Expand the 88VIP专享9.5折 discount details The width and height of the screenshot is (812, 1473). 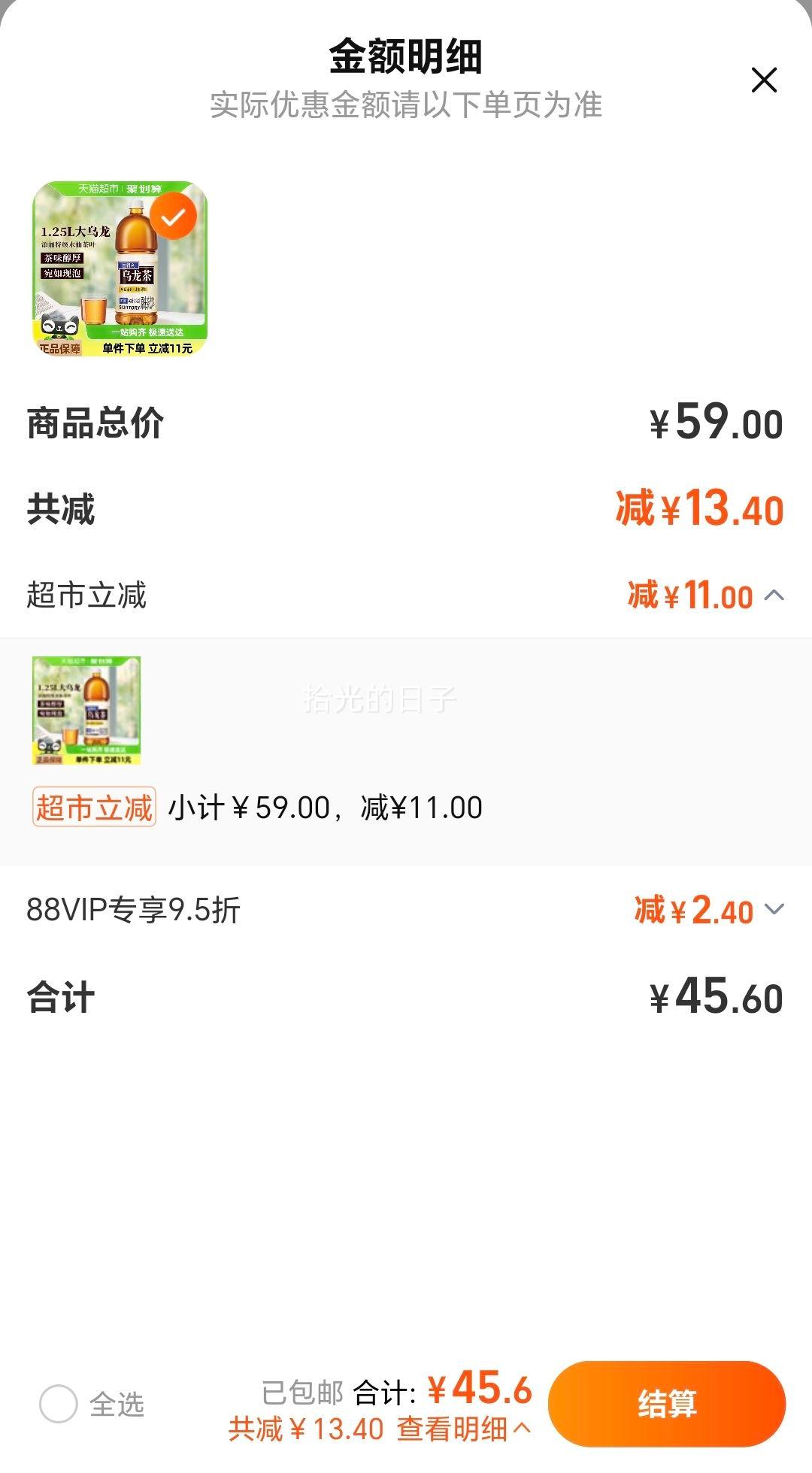point(774,910)
